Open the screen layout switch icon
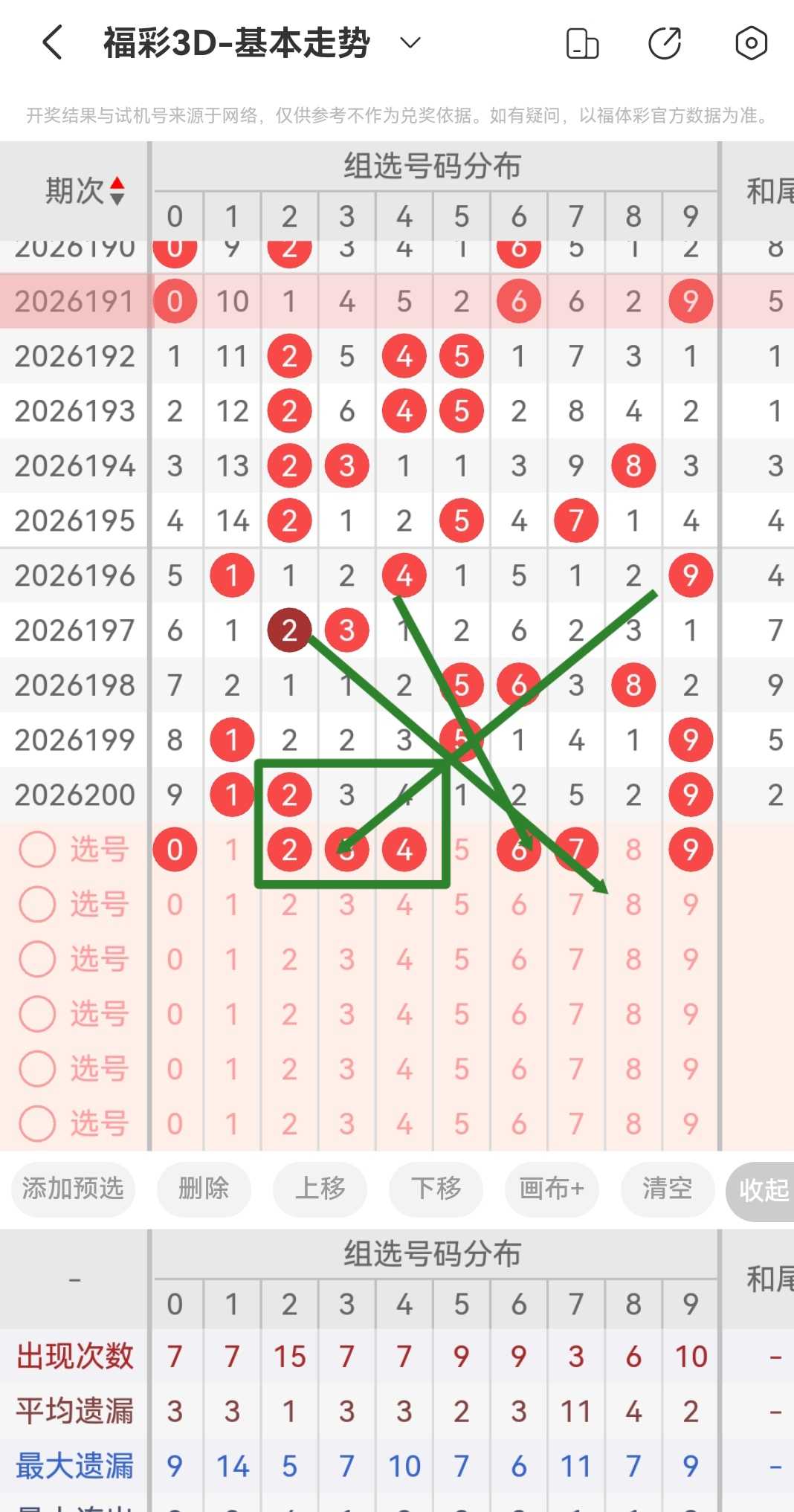Viewport: 794px width, 1512px height. pos(582,43)
